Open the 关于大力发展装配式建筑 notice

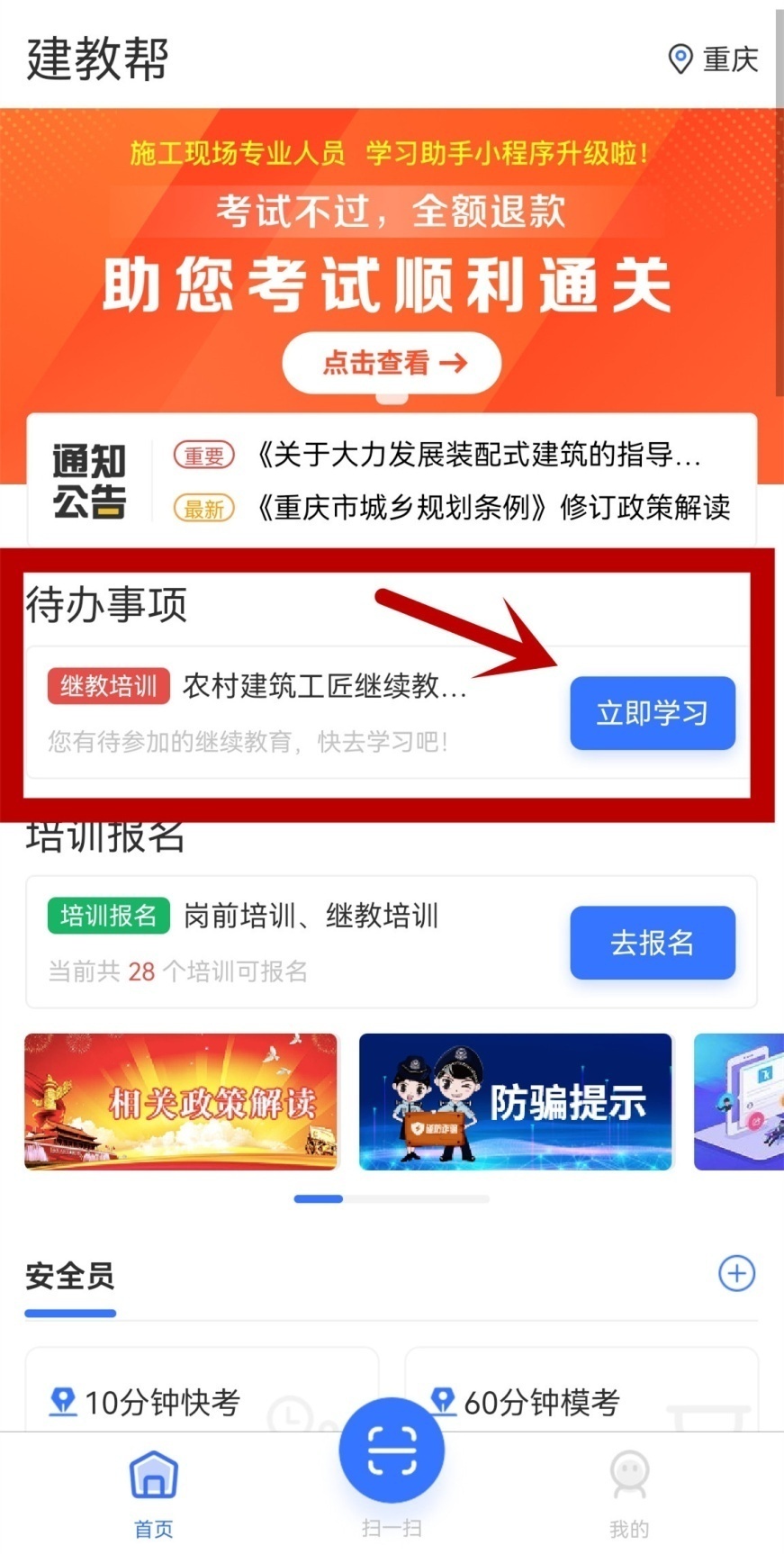click(x=477, y=456)
